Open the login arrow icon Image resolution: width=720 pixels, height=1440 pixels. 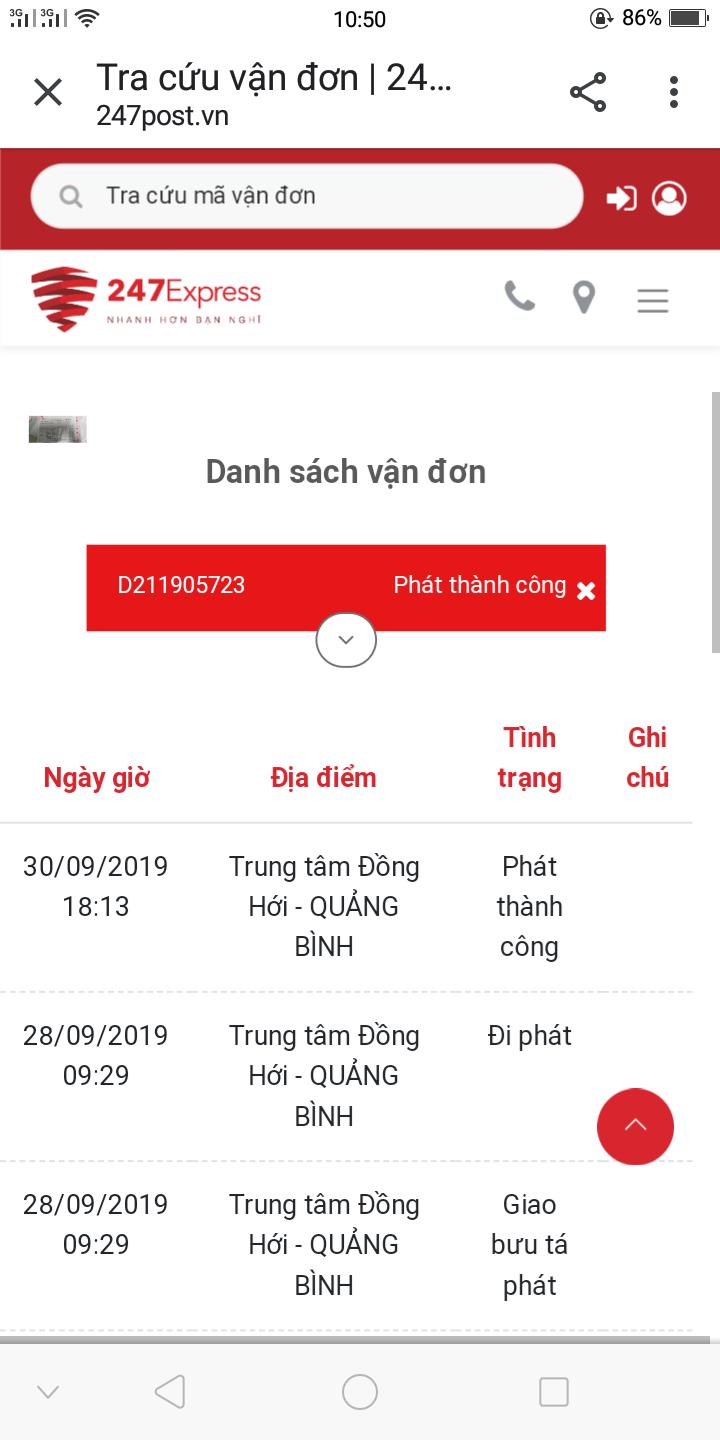pyautogui.click(x=621, y=198)
